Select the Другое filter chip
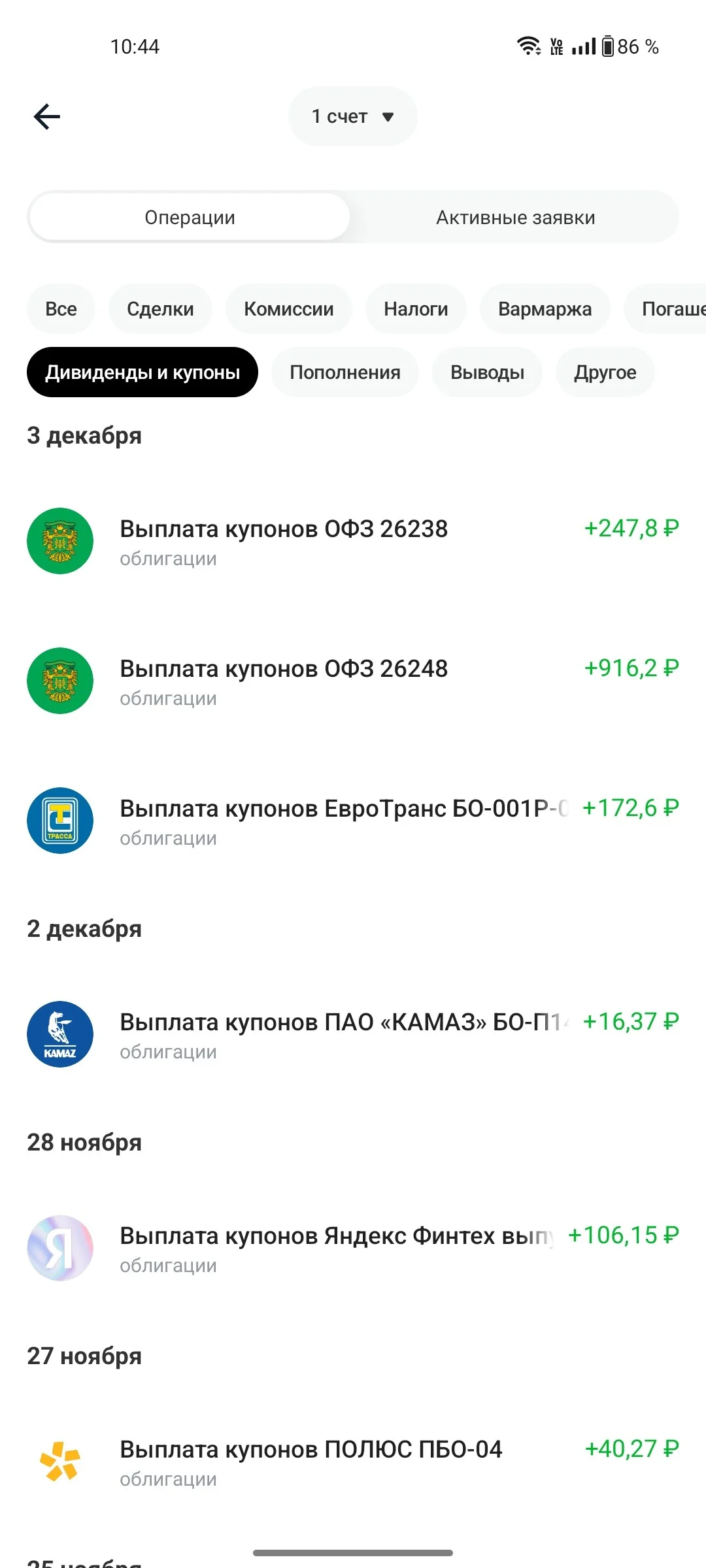The image size is (706, 1568). pyautogui.click(x=605, y=372)
